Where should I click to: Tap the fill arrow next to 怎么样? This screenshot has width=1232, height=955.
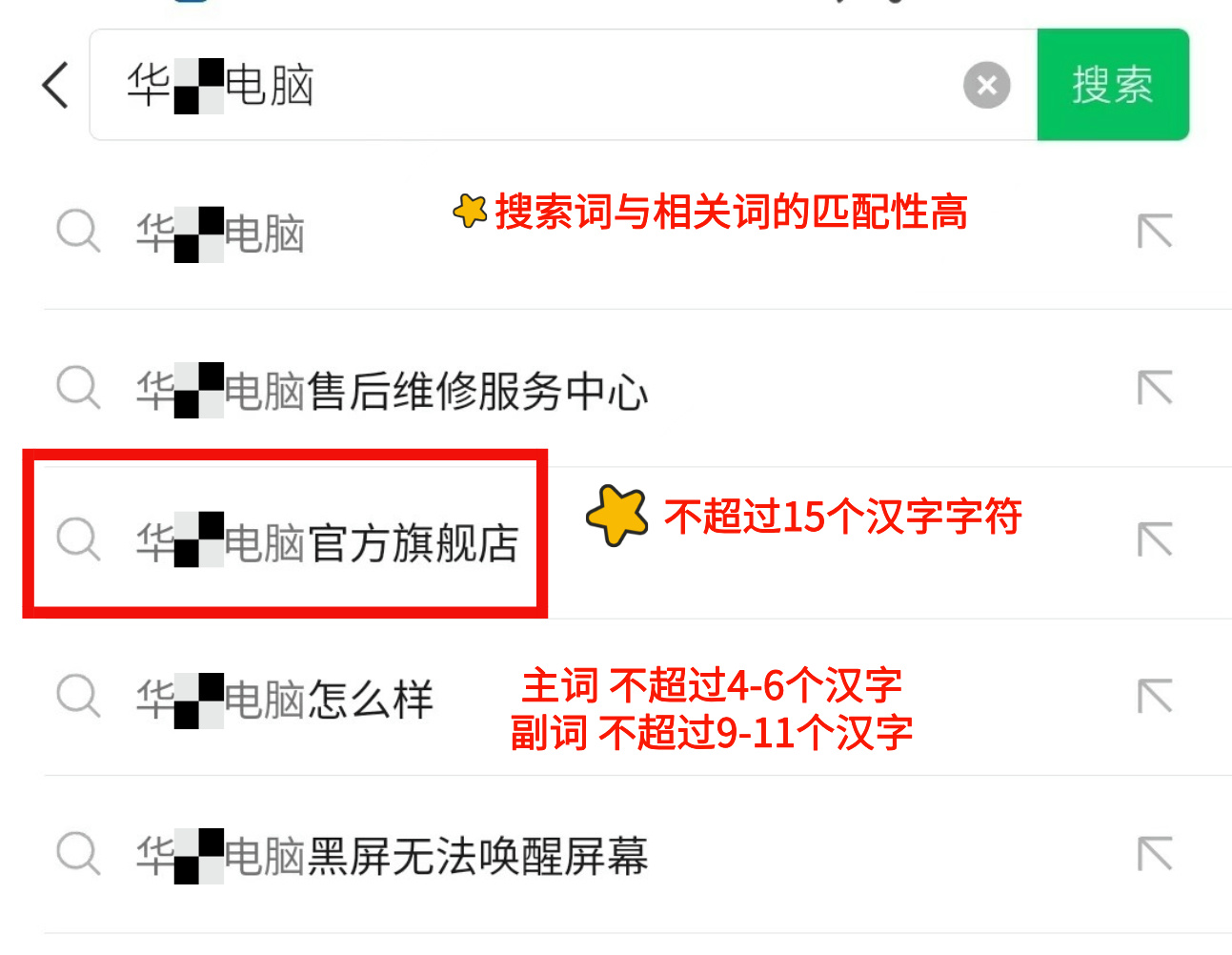click(1155, 697)
